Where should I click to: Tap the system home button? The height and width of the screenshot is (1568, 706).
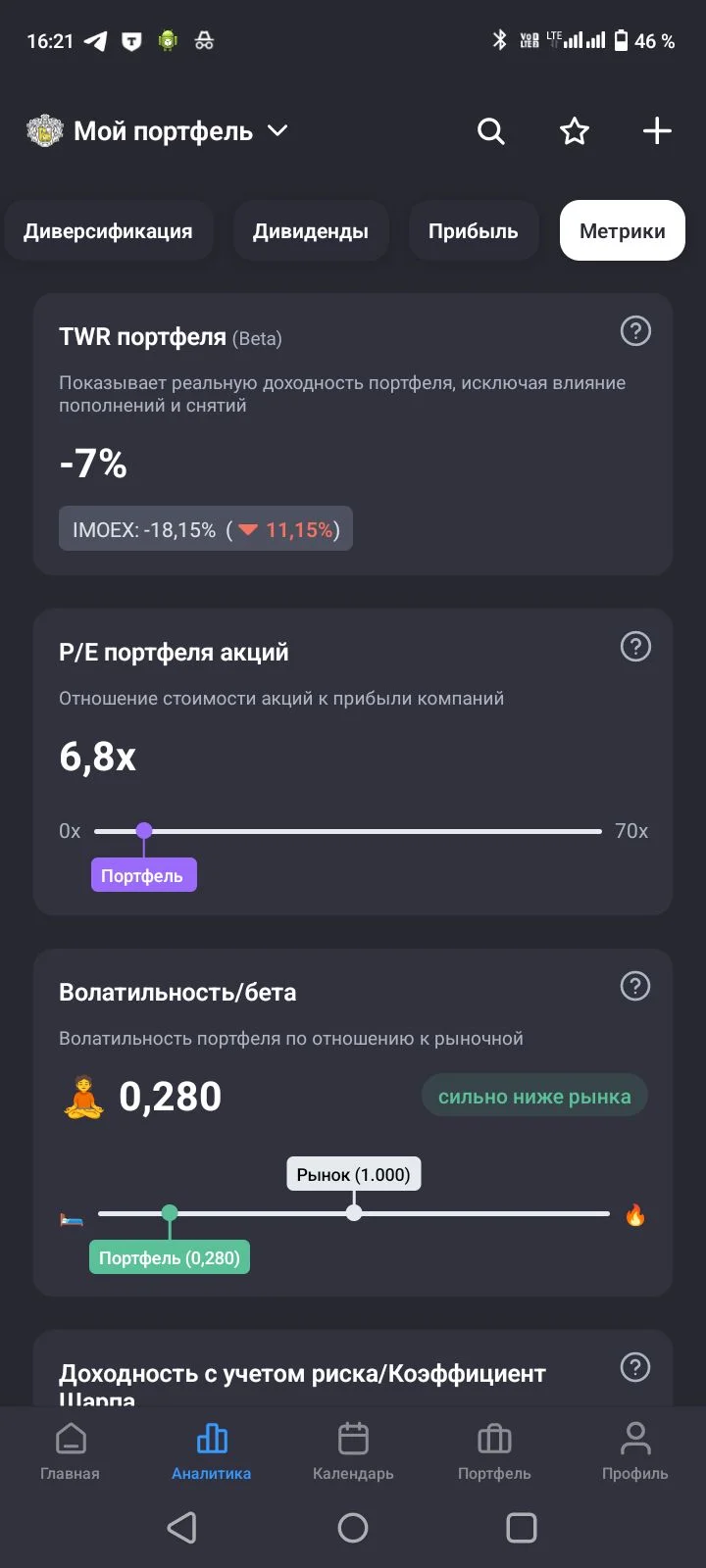(353, 1528)
